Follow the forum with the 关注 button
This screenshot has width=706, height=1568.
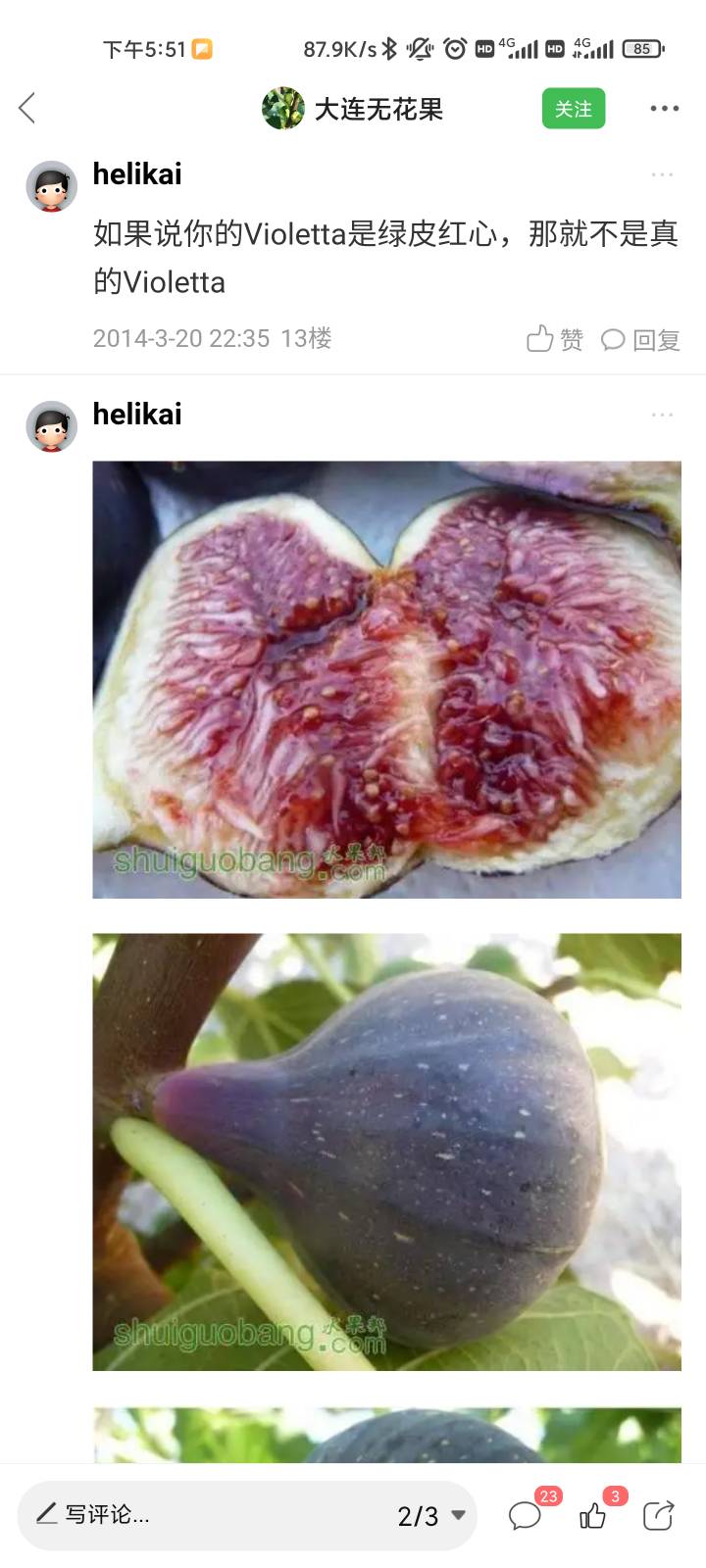pos(574,108)
